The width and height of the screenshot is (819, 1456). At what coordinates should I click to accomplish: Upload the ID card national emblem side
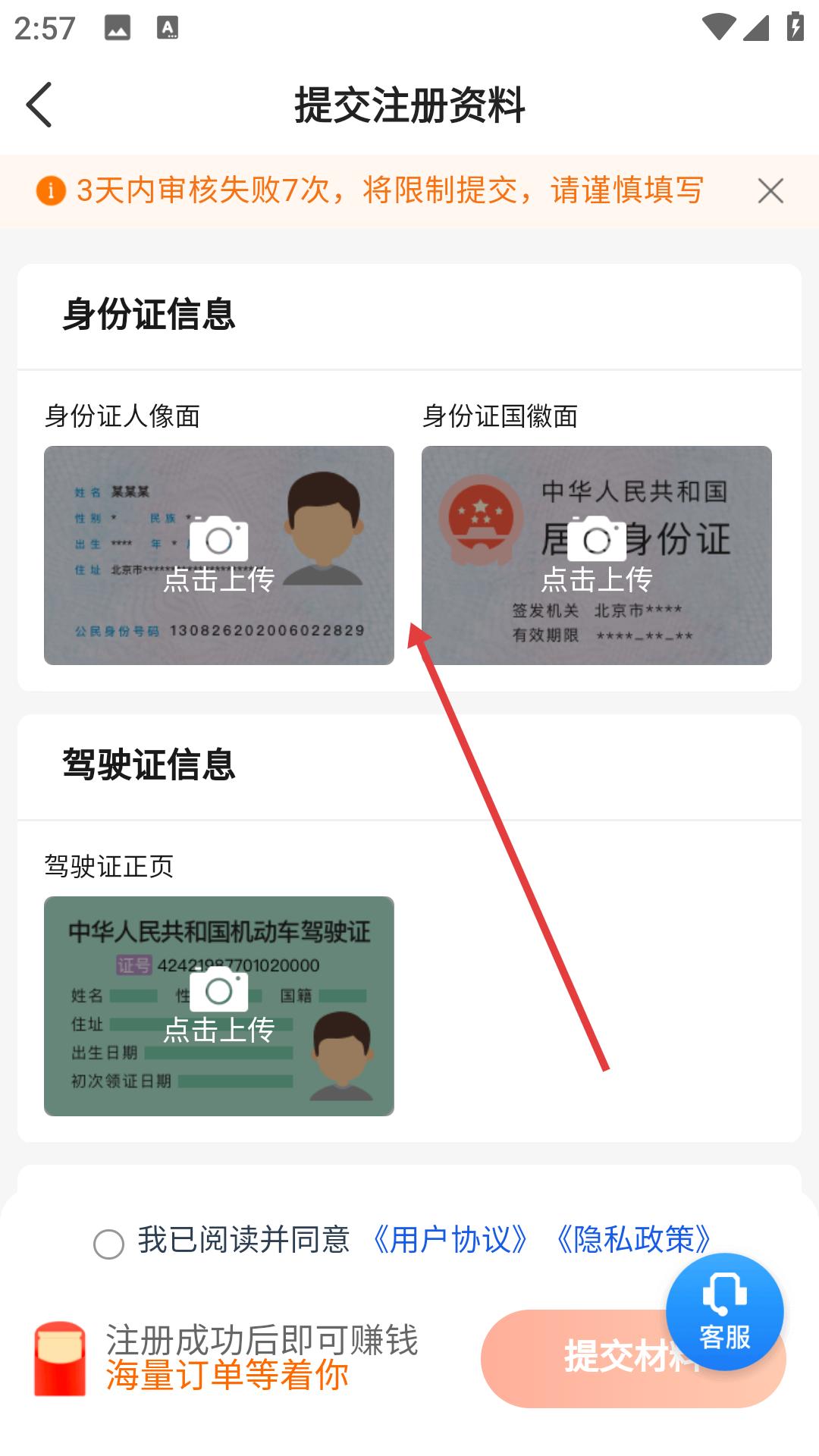click(x=597, y=555)
